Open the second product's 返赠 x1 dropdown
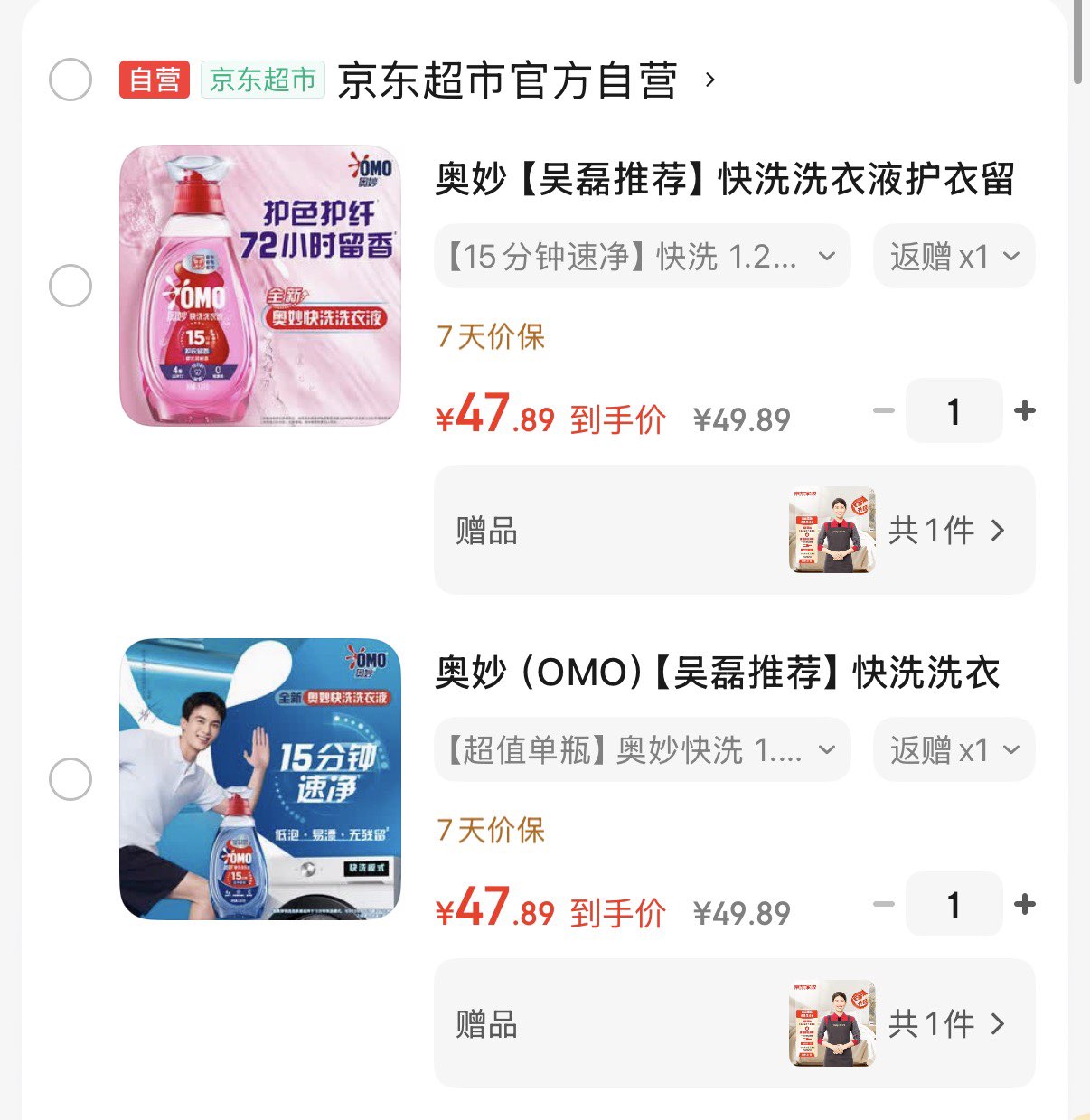Screen dimensions: 1090x1120 (x=953, y=748)
